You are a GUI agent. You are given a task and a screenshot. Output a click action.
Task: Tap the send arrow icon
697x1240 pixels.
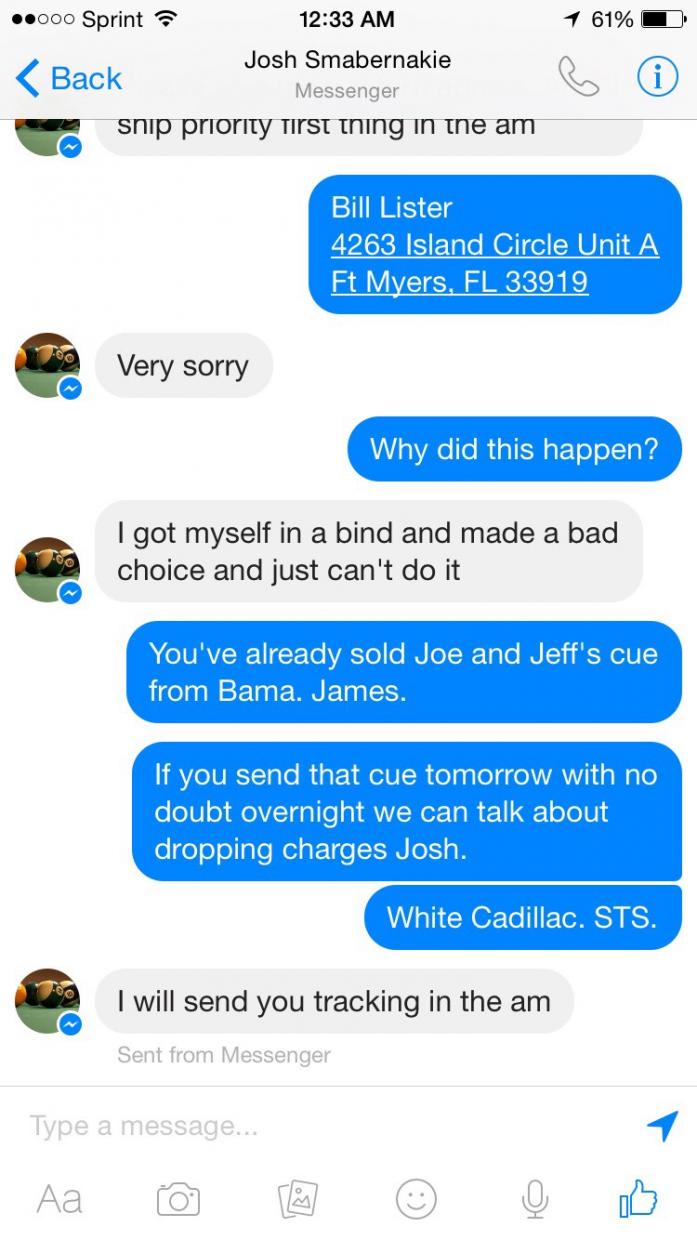(x=662, y=1126)
